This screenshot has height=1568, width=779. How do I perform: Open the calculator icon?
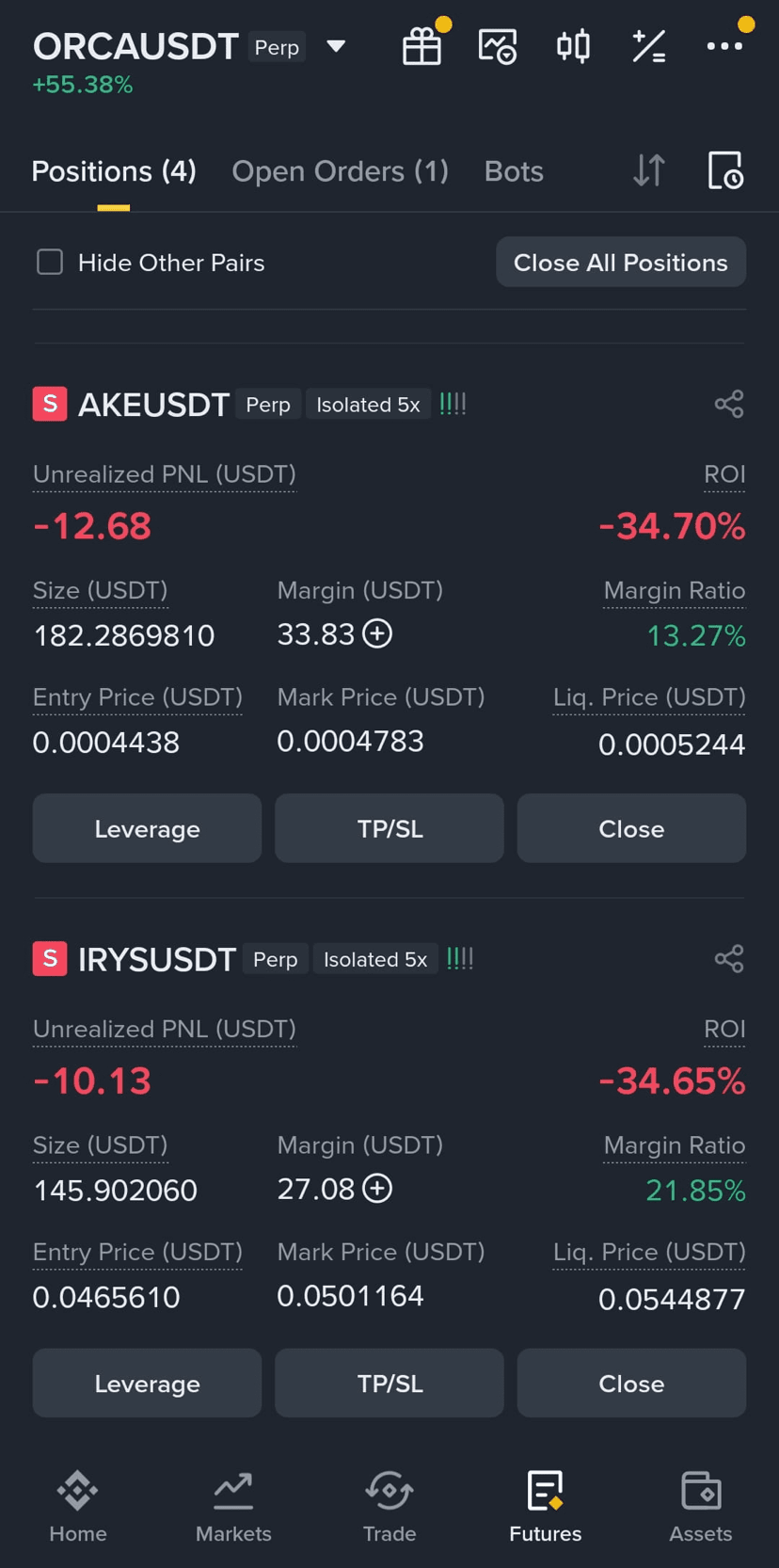[x=649, y=46]
